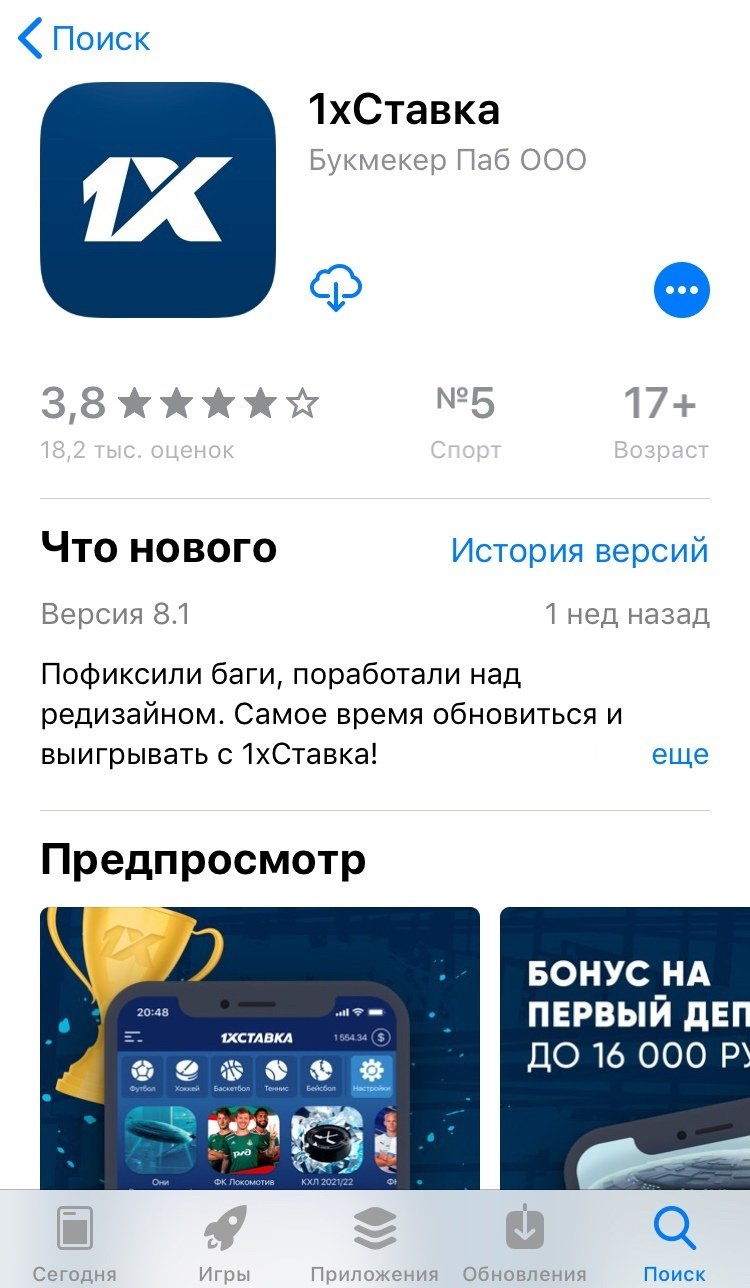Switch to the Сегодня tab
Image resolution: width=750 pixels, height=1288 pixels.
(75, 1244)
